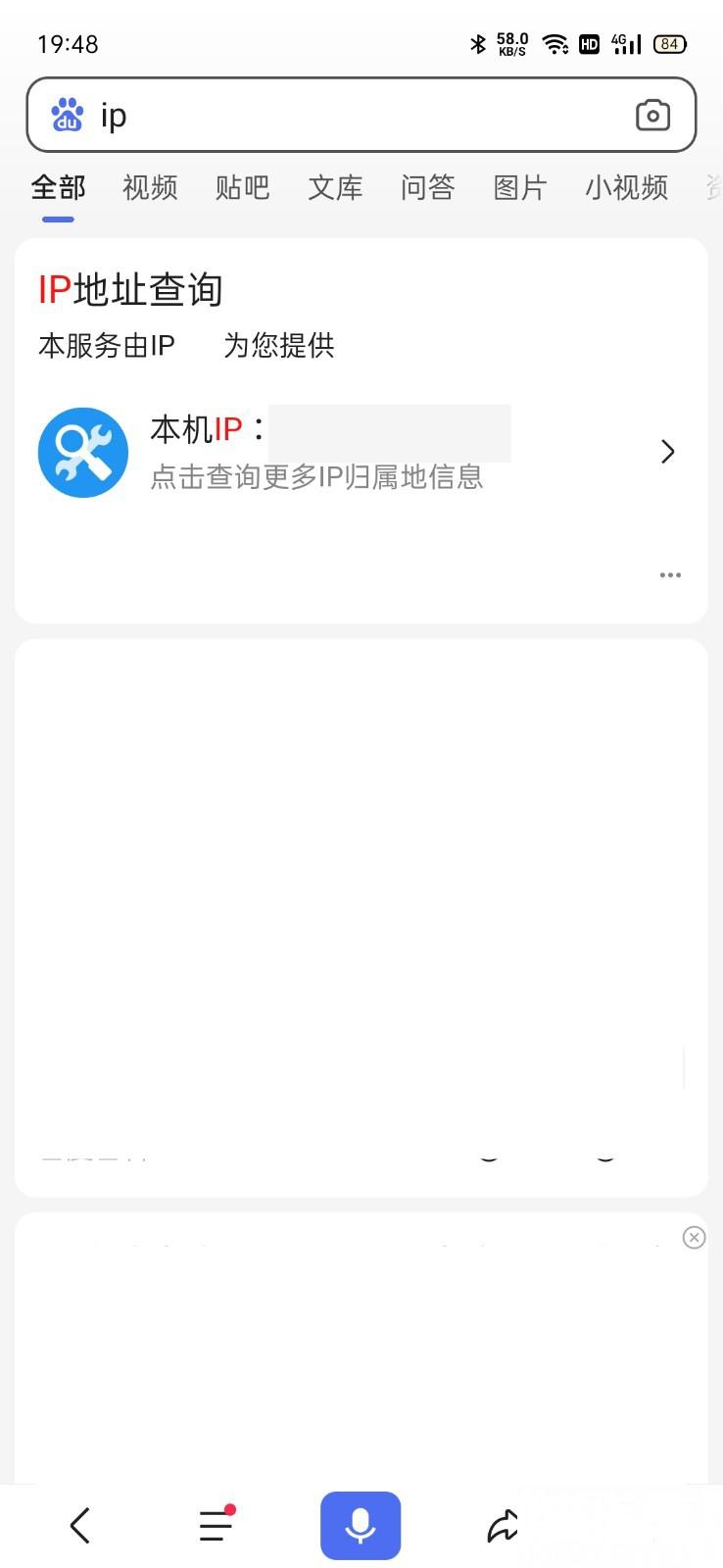This screenshot has height=1568, width=723.
Task: Go back with the bottom arrow
Action: coord(80,1526)
